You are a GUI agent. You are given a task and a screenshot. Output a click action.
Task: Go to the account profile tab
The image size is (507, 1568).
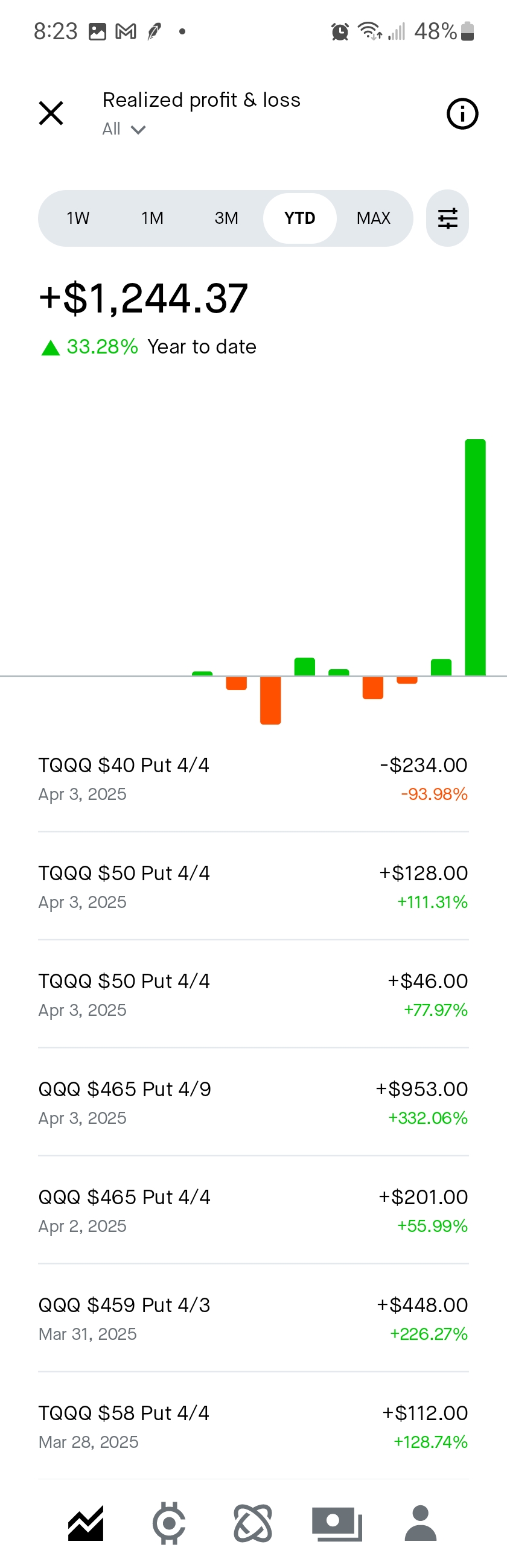pyautogui.click(x=421, y=1523)
